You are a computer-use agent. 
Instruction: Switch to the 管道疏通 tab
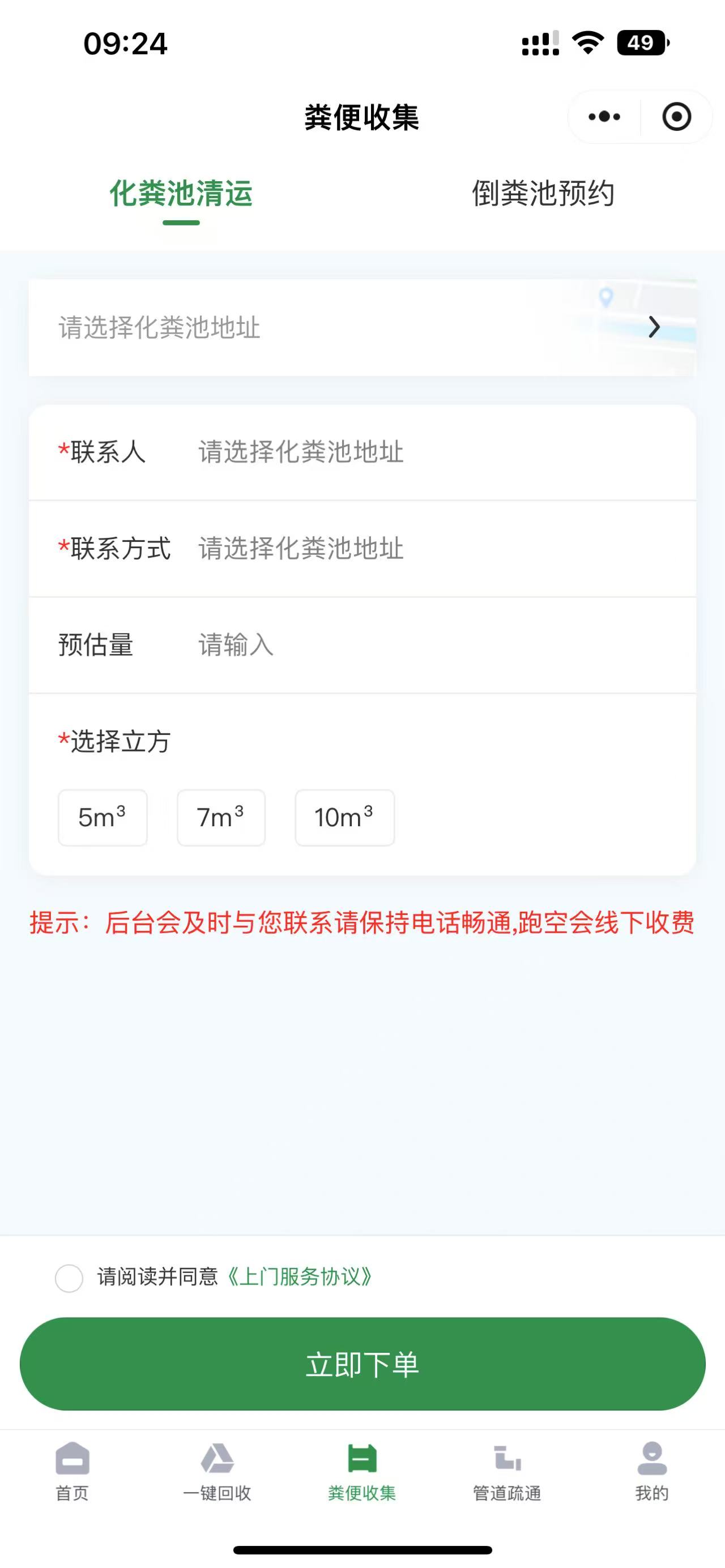[507, 1472]
